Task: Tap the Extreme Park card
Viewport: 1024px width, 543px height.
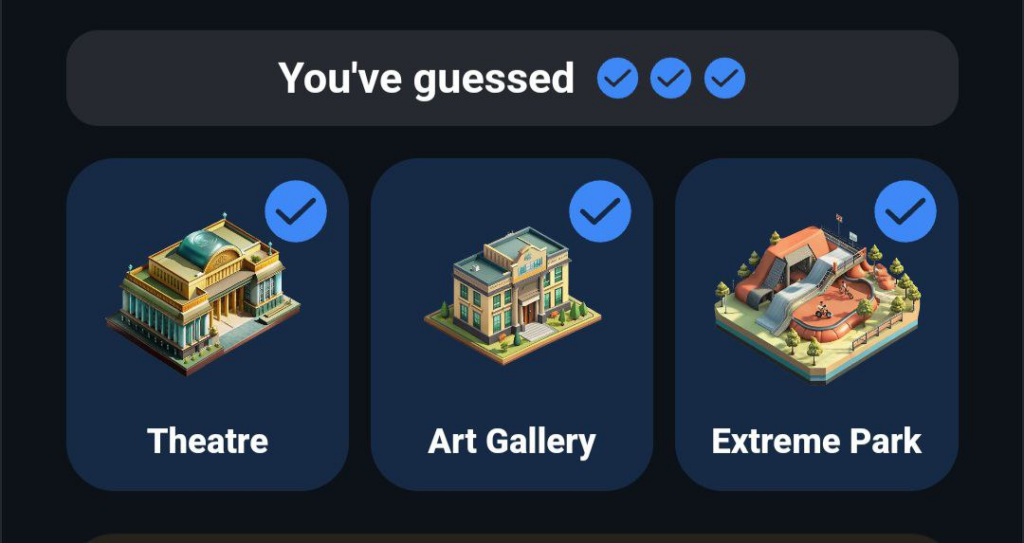Action: (816, 325)
